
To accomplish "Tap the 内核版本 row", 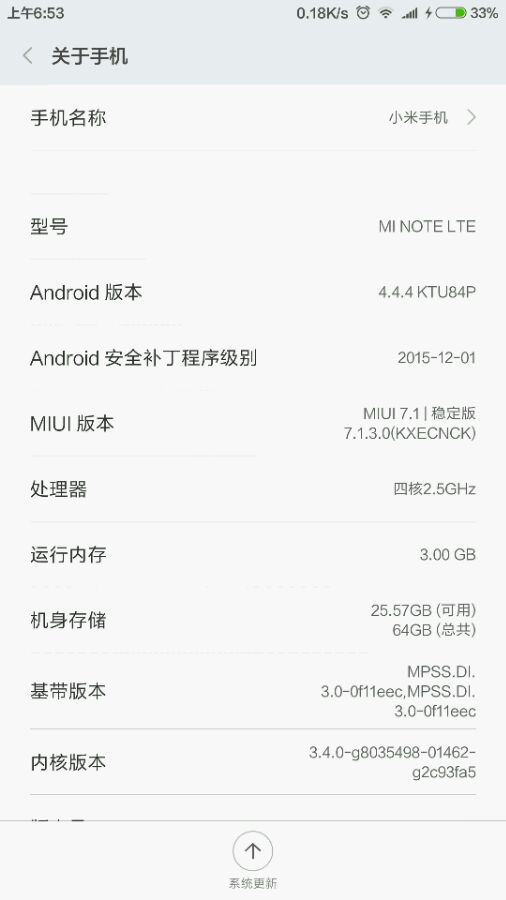I will click(x=253, y=762).
